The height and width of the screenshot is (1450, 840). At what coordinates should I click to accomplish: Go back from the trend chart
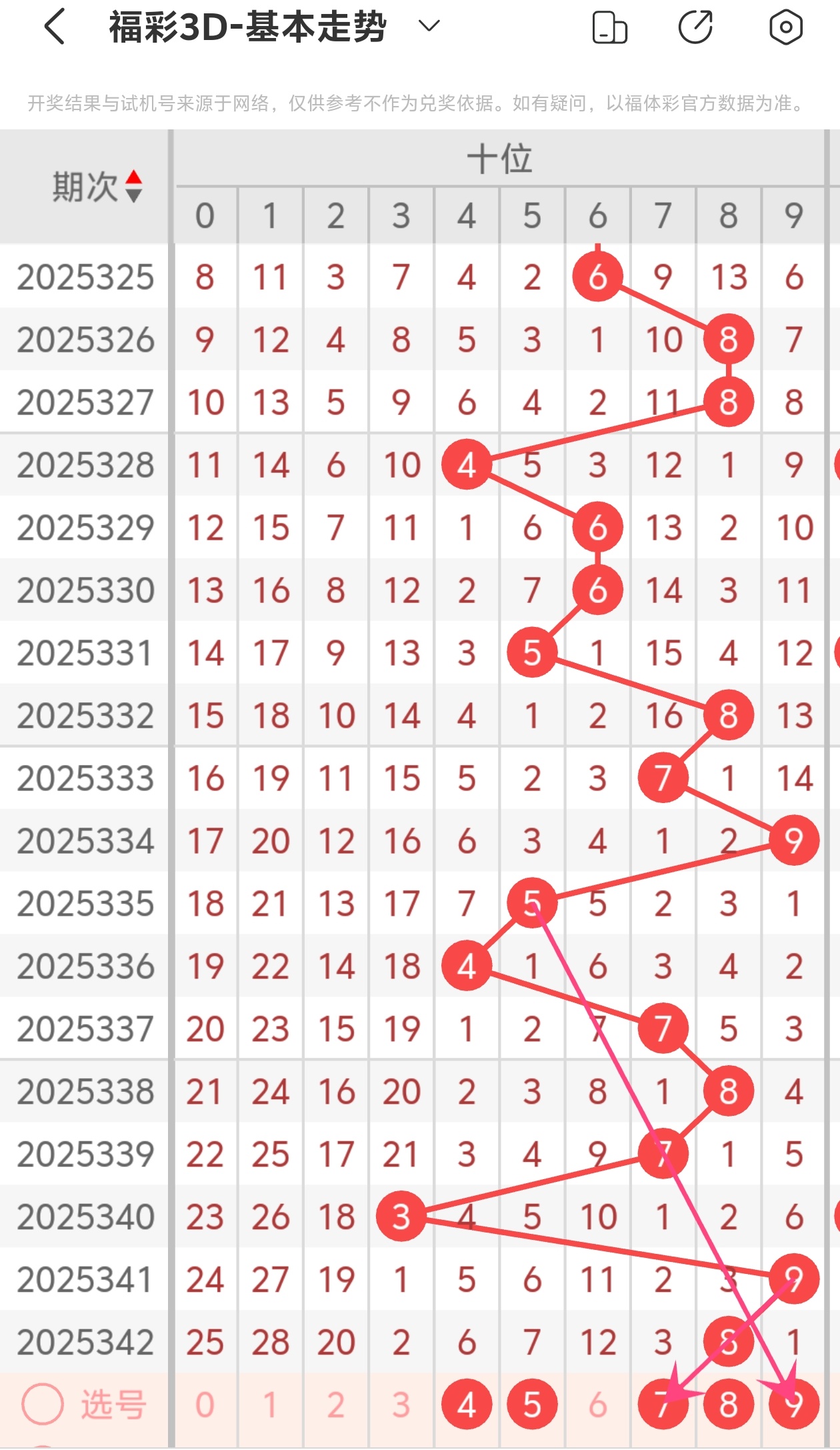pyautogui.click(x=55, y=27)
